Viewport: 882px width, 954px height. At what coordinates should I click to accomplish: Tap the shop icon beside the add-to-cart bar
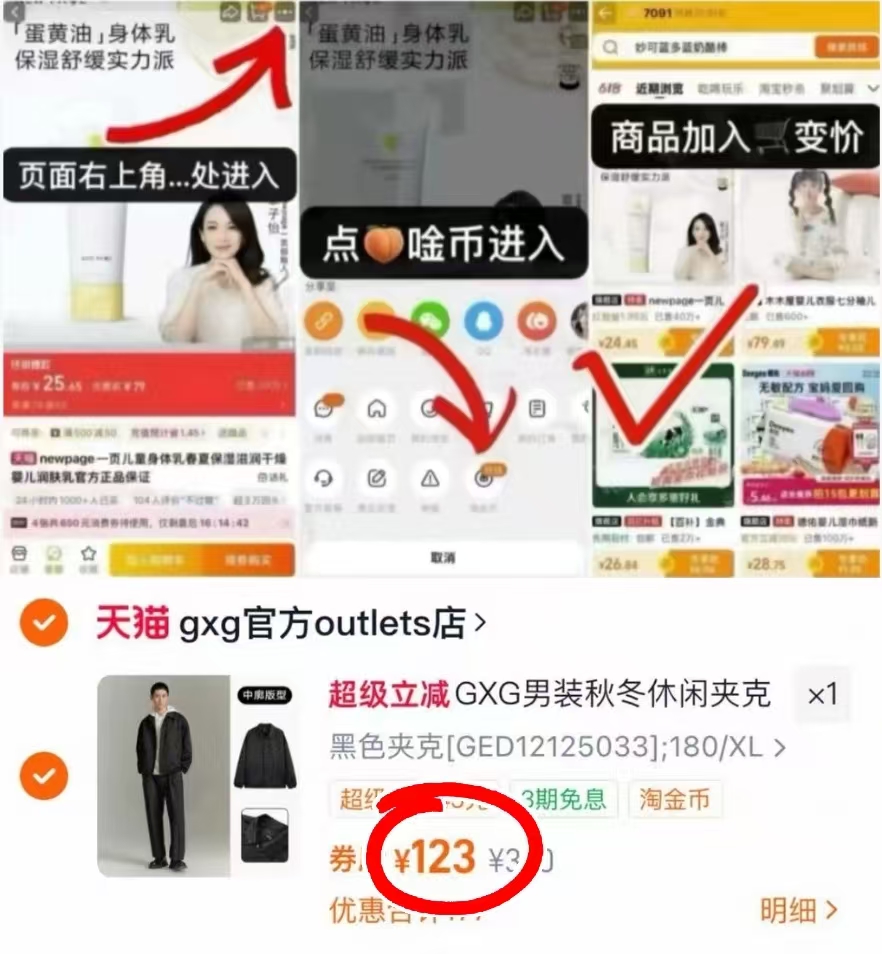(x=19, y=554)
